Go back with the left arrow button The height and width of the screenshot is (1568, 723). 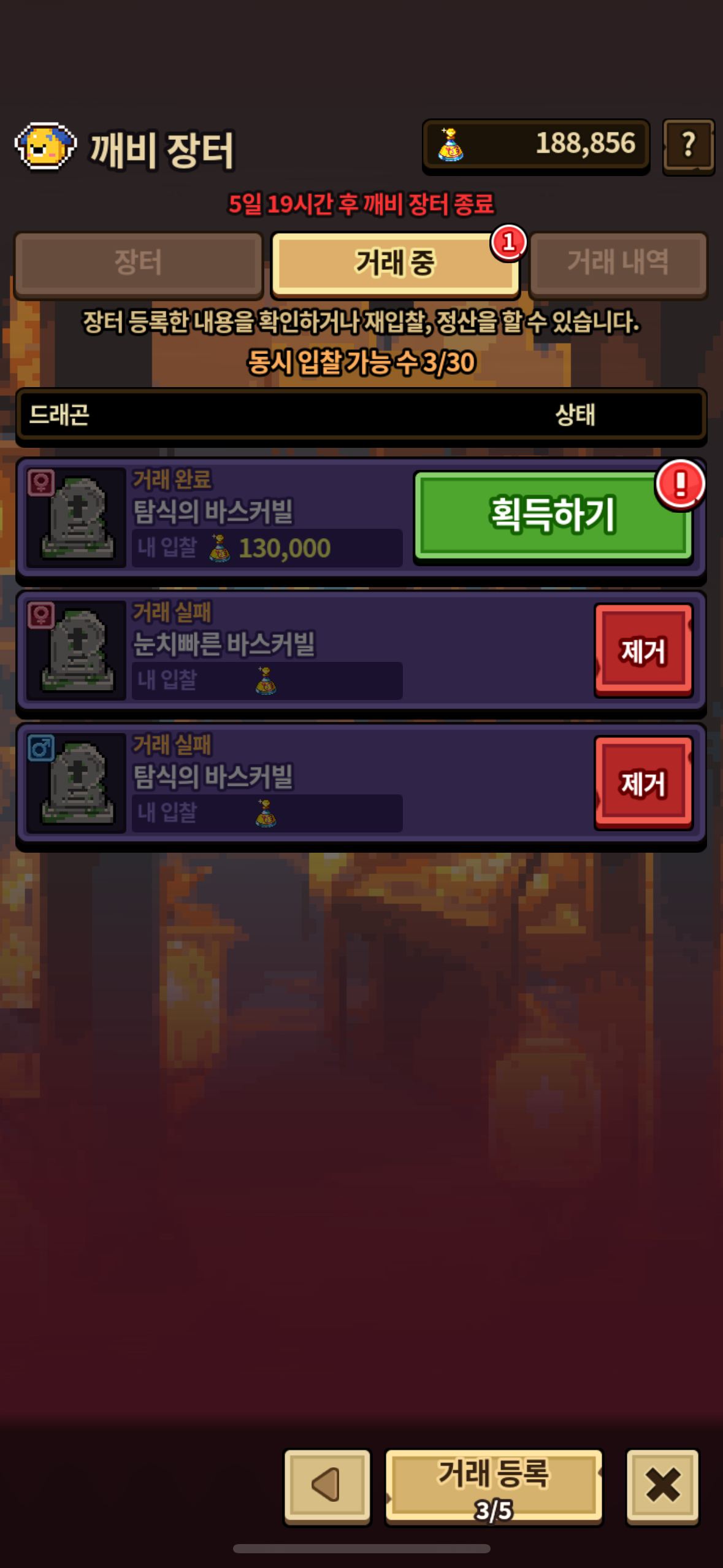click(x=327, y=1486)
